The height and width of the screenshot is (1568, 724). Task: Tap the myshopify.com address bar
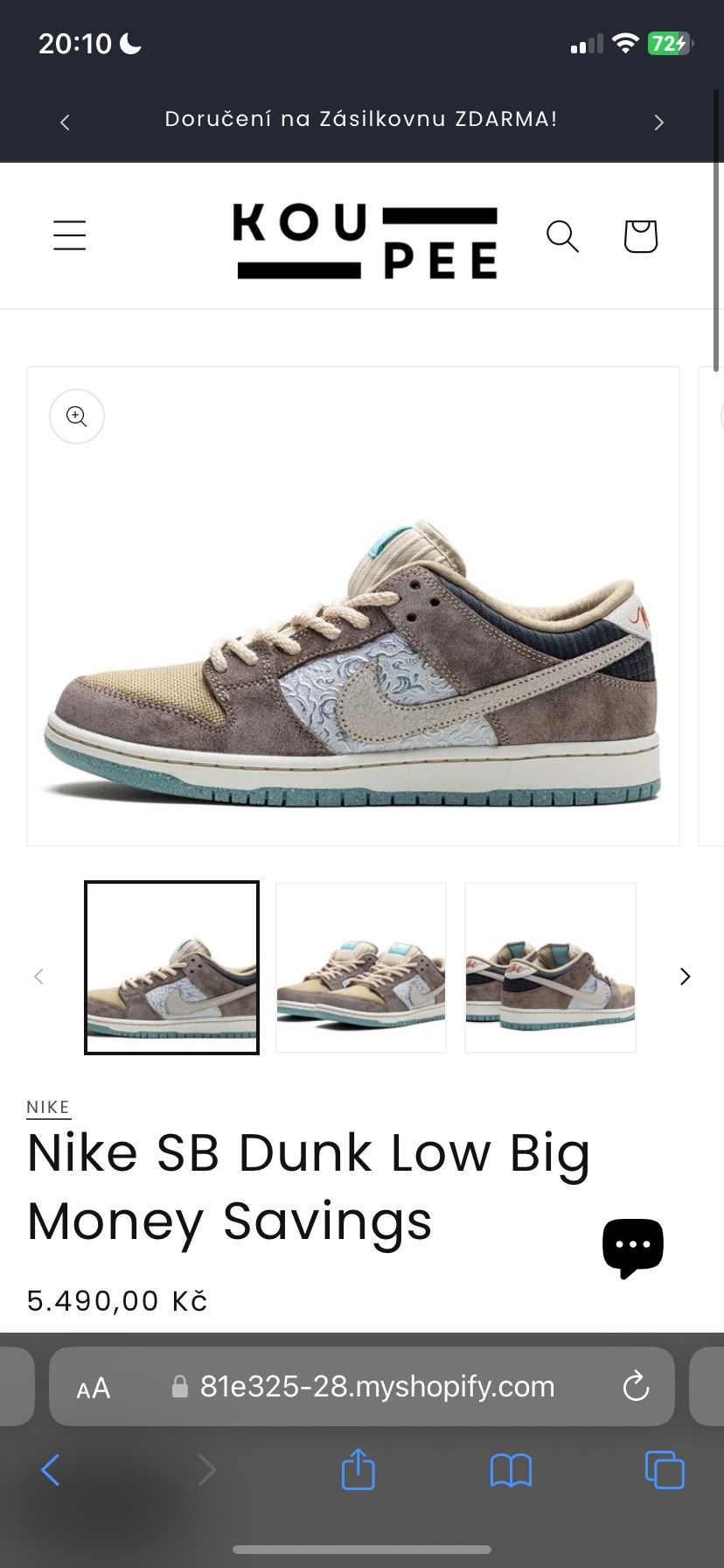click(x=376, y=1387)
